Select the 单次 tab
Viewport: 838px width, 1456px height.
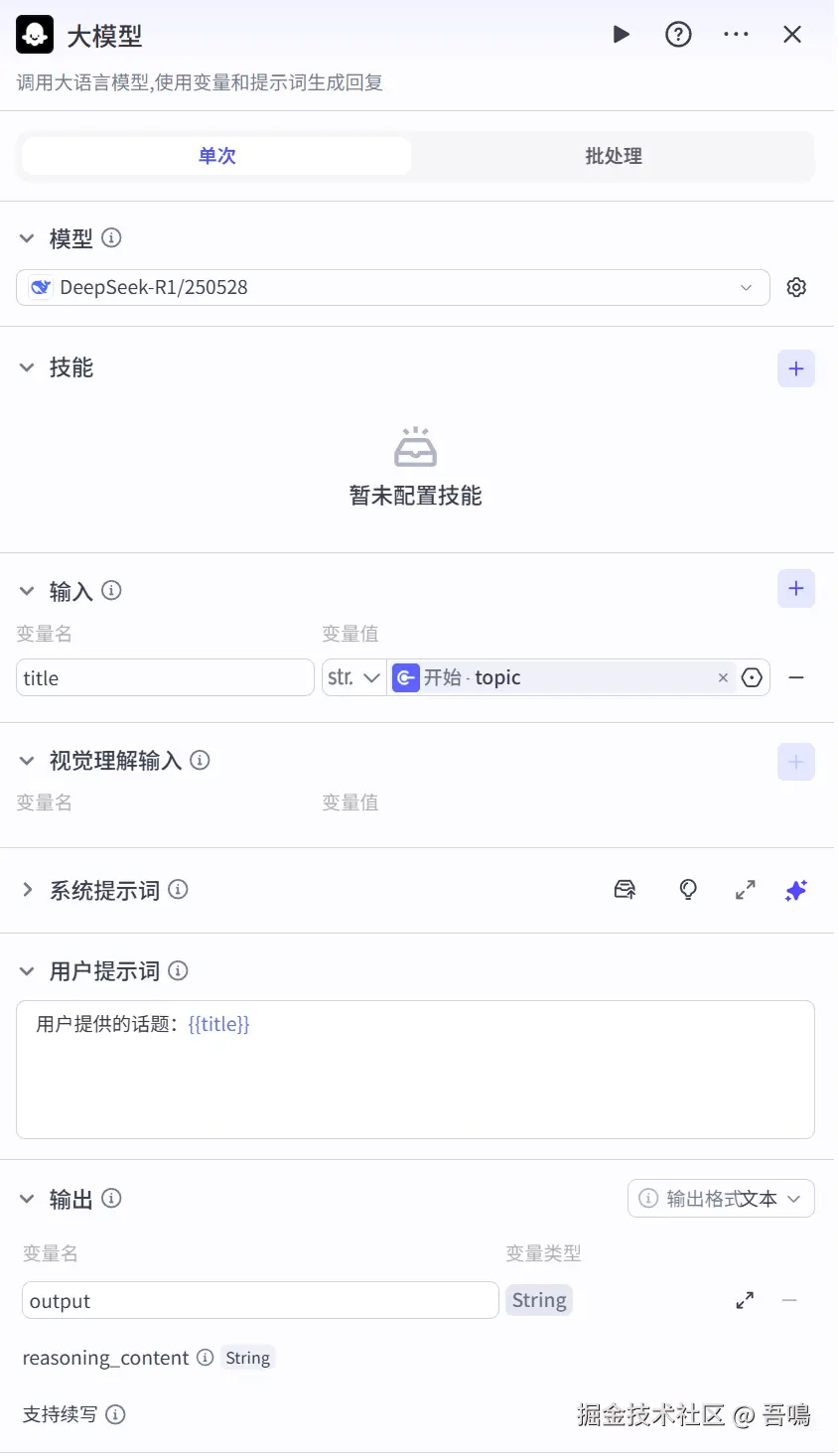pyautogui.click(x=216, y=156)
